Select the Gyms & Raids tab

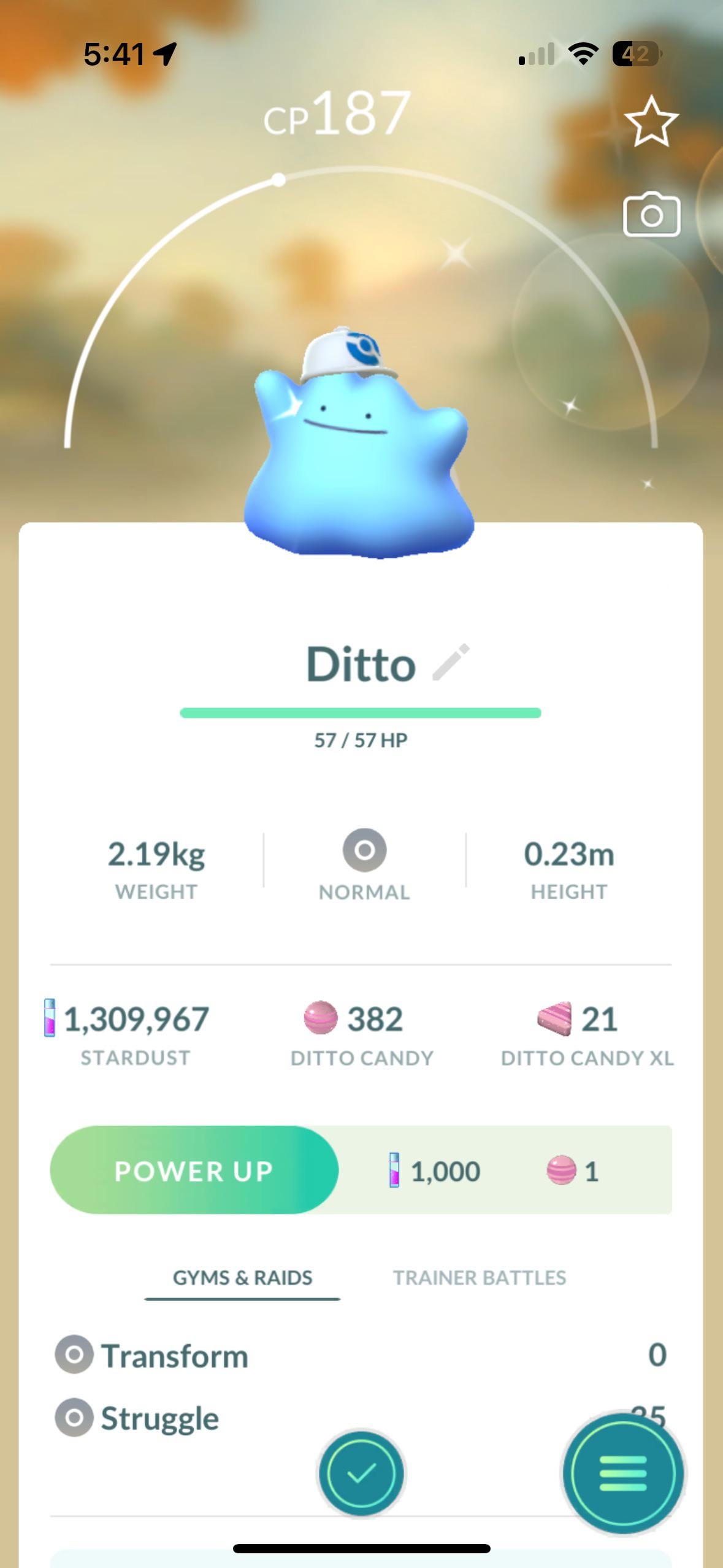(242, 1278)
